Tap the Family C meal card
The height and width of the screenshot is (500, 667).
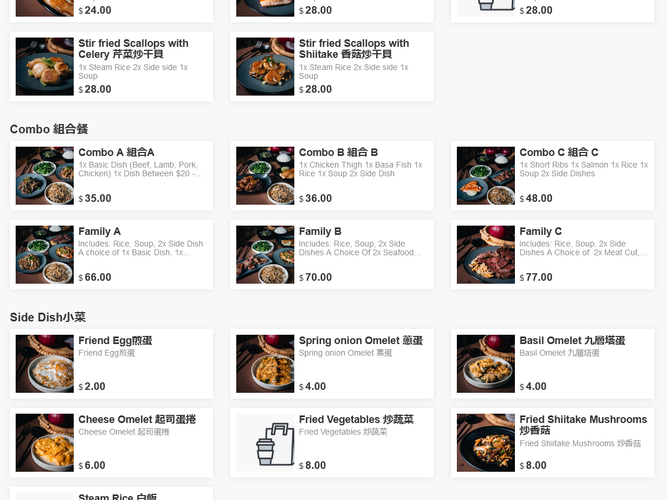point(552,253)
